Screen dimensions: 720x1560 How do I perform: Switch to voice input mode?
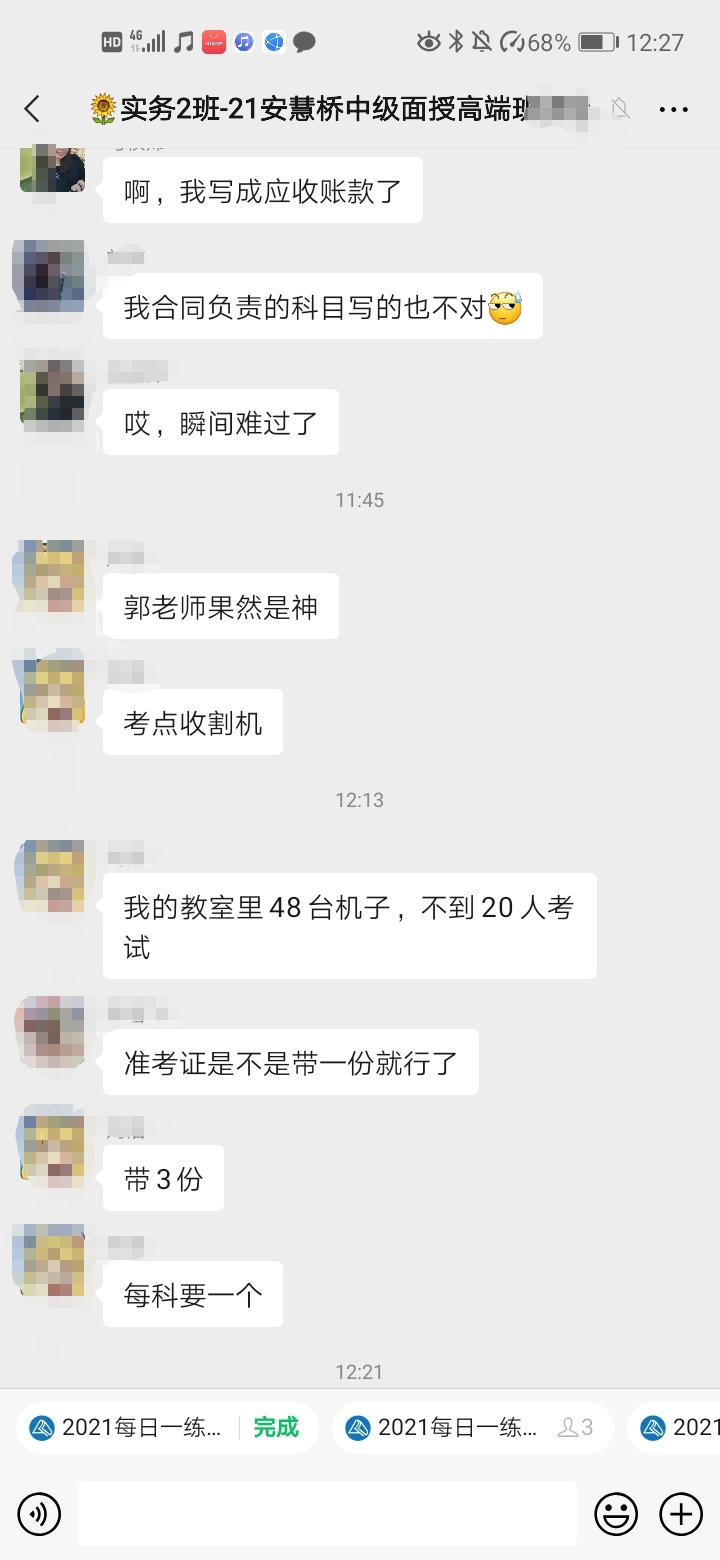pos(39,1514)
